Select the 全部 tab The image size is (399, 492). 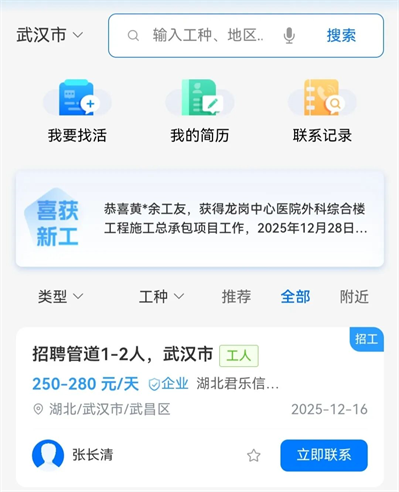[x=295, y=296]
